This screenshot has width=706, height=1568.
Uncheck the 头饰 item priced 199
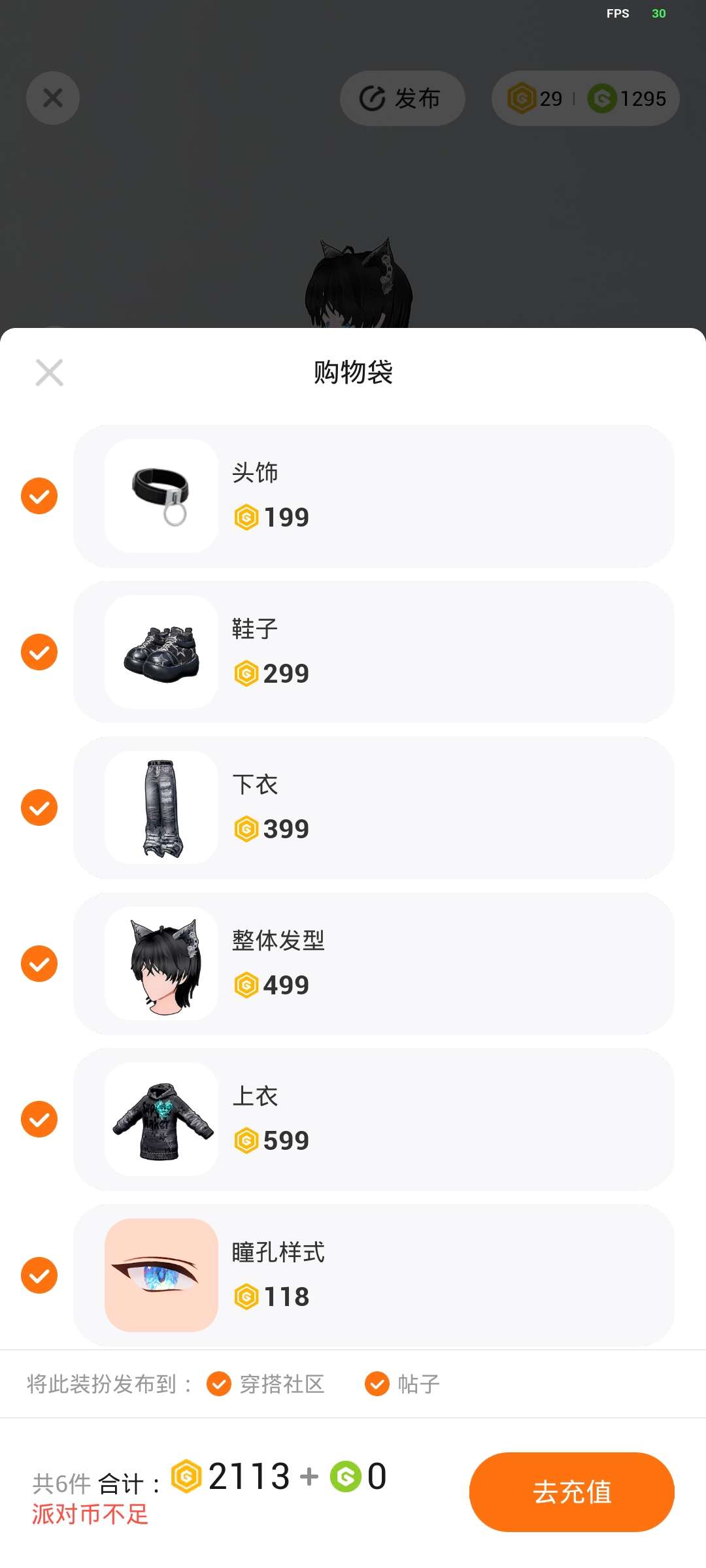(x=39, y=496)
